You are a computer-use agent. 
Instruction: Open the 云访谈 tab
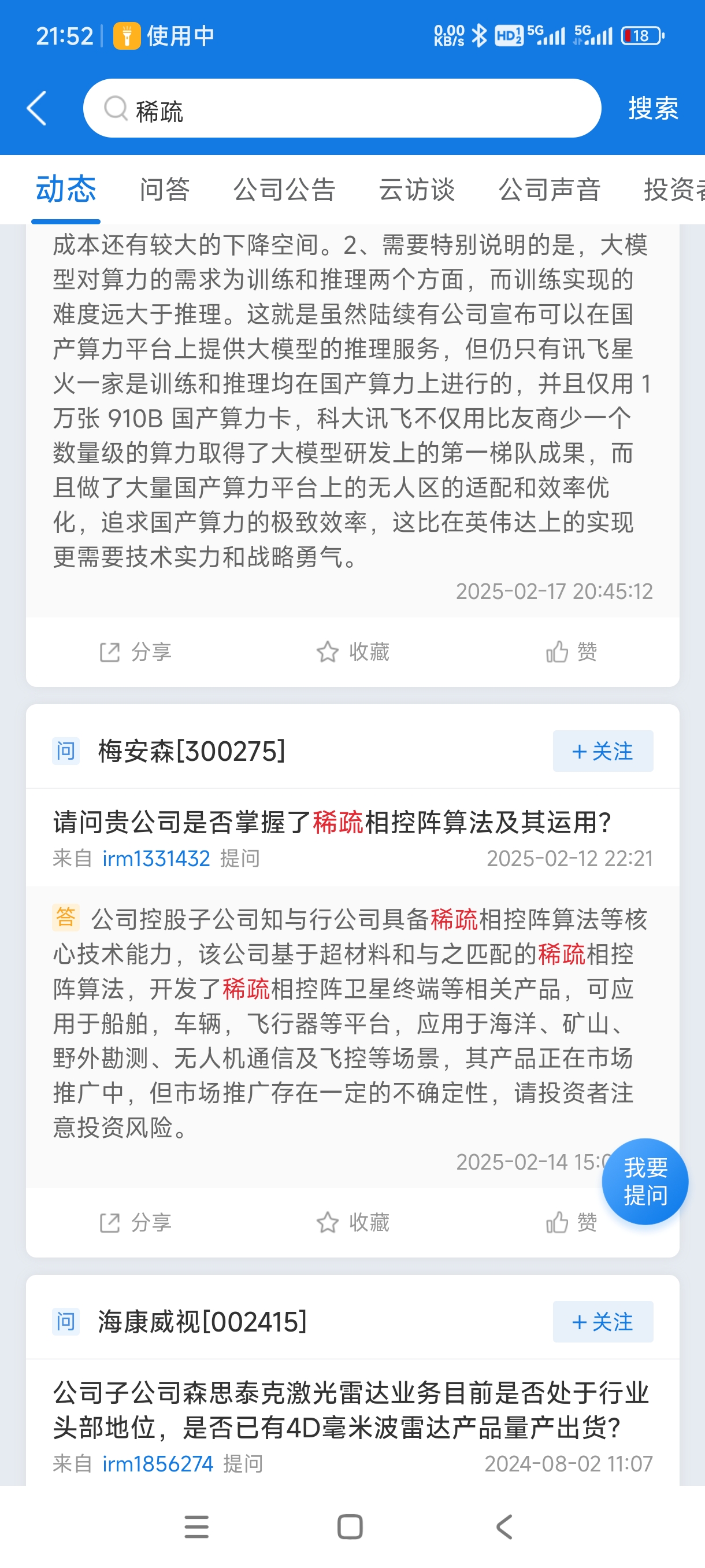click(x=417, y=189)
